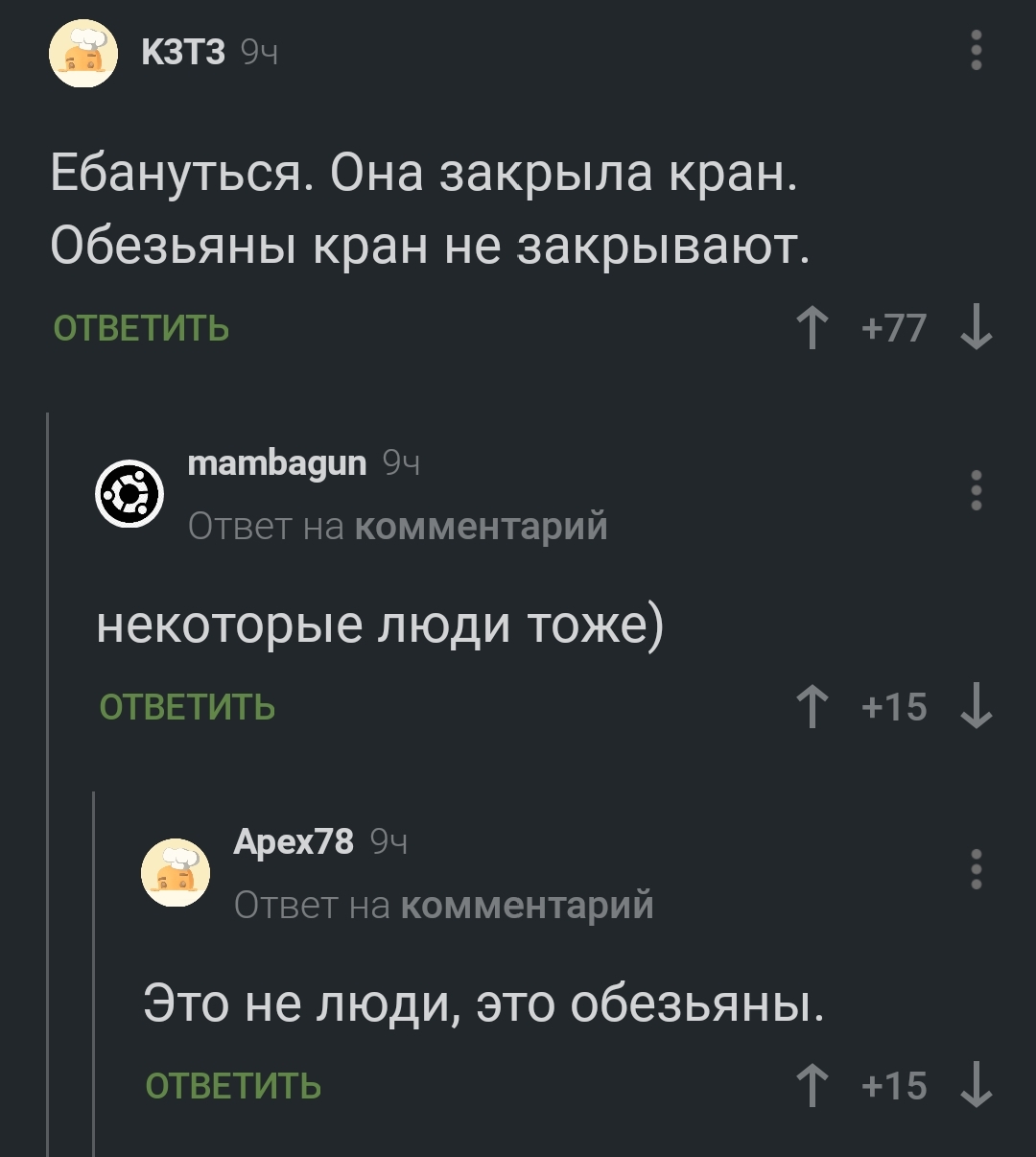Reply to mambagun's comment
The width and height of the screenshot is (1036, 1157).
point(188,707)
